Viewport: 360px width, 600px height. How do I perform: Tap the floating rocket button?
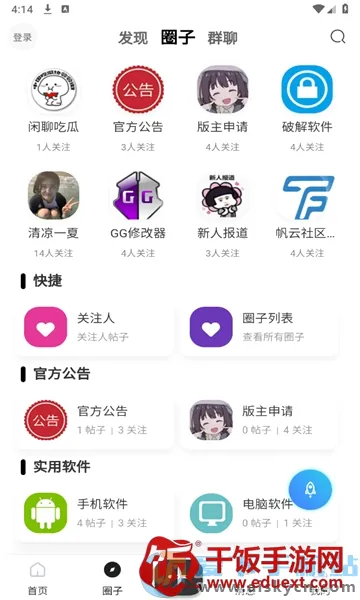[310, 489]
